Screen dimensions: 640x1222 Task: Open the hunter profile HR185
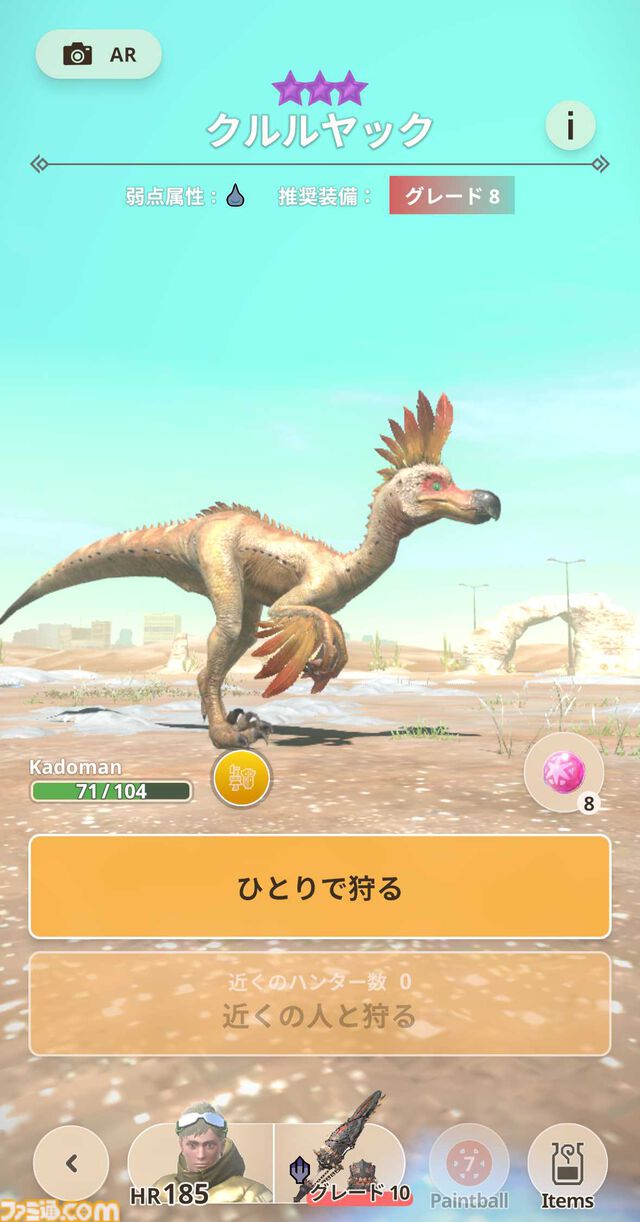tap(200, 1162)
